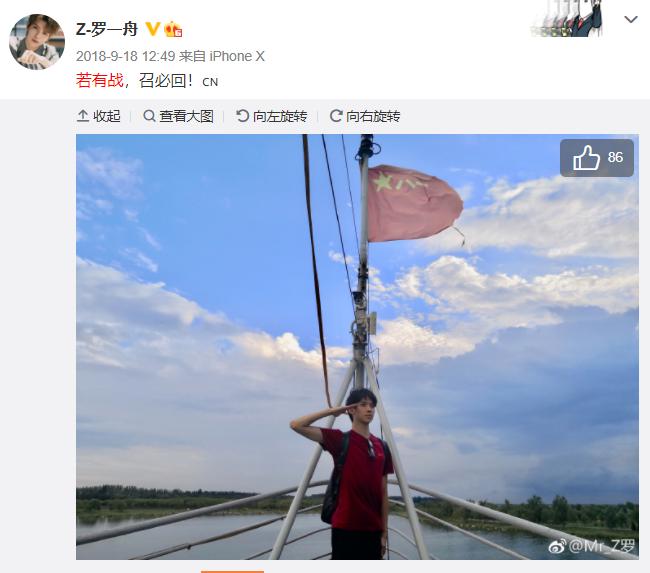This screenshot has width=650, height=573.
Task: Rotate the image right with 向右旋转
Action: (364, 116)
